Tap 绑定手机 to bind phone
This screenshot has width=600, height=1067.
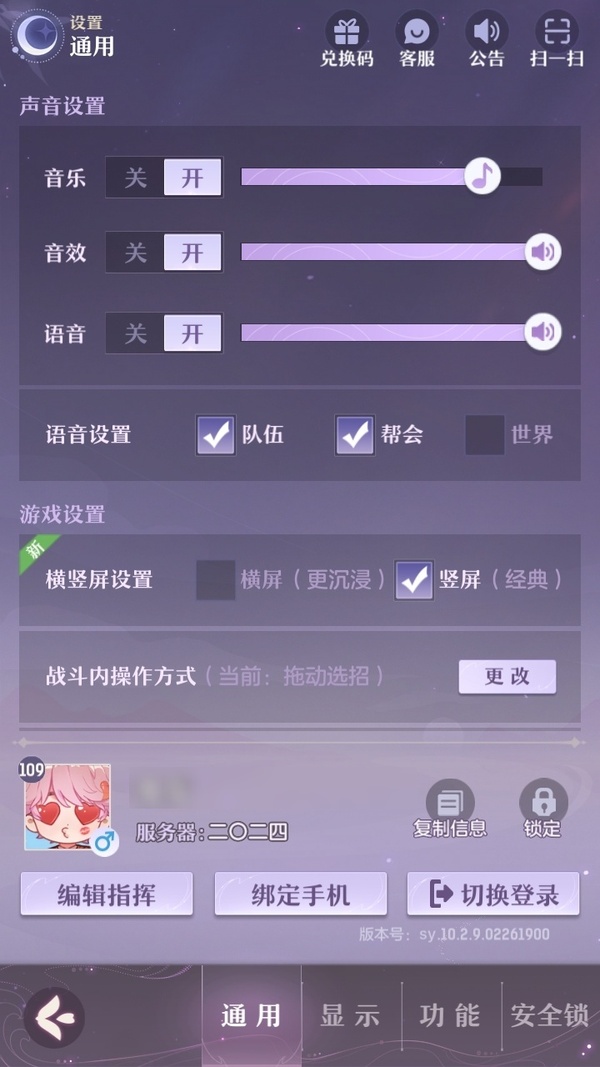tap(300, 894)
